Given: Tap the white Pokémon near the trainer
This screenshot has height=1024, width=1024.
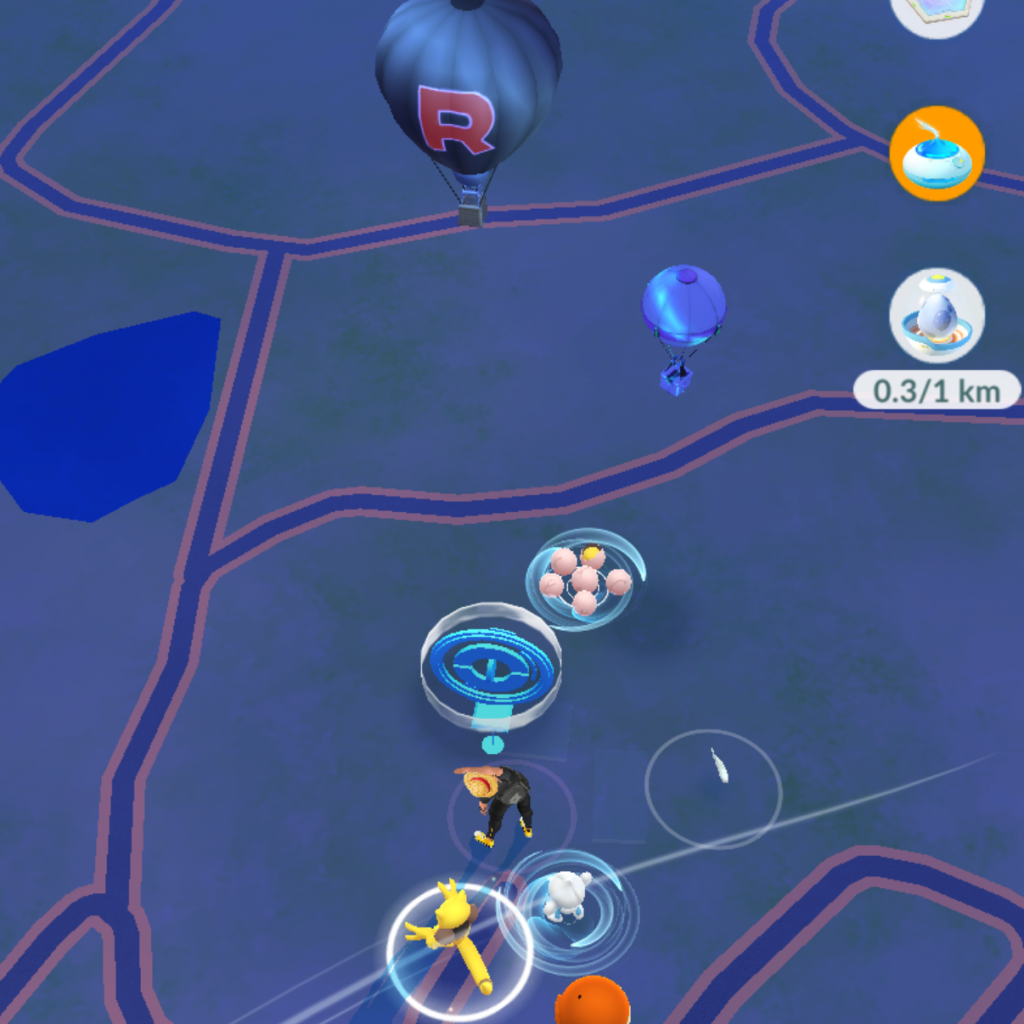Looking at the screenshot, I should 566,897.
